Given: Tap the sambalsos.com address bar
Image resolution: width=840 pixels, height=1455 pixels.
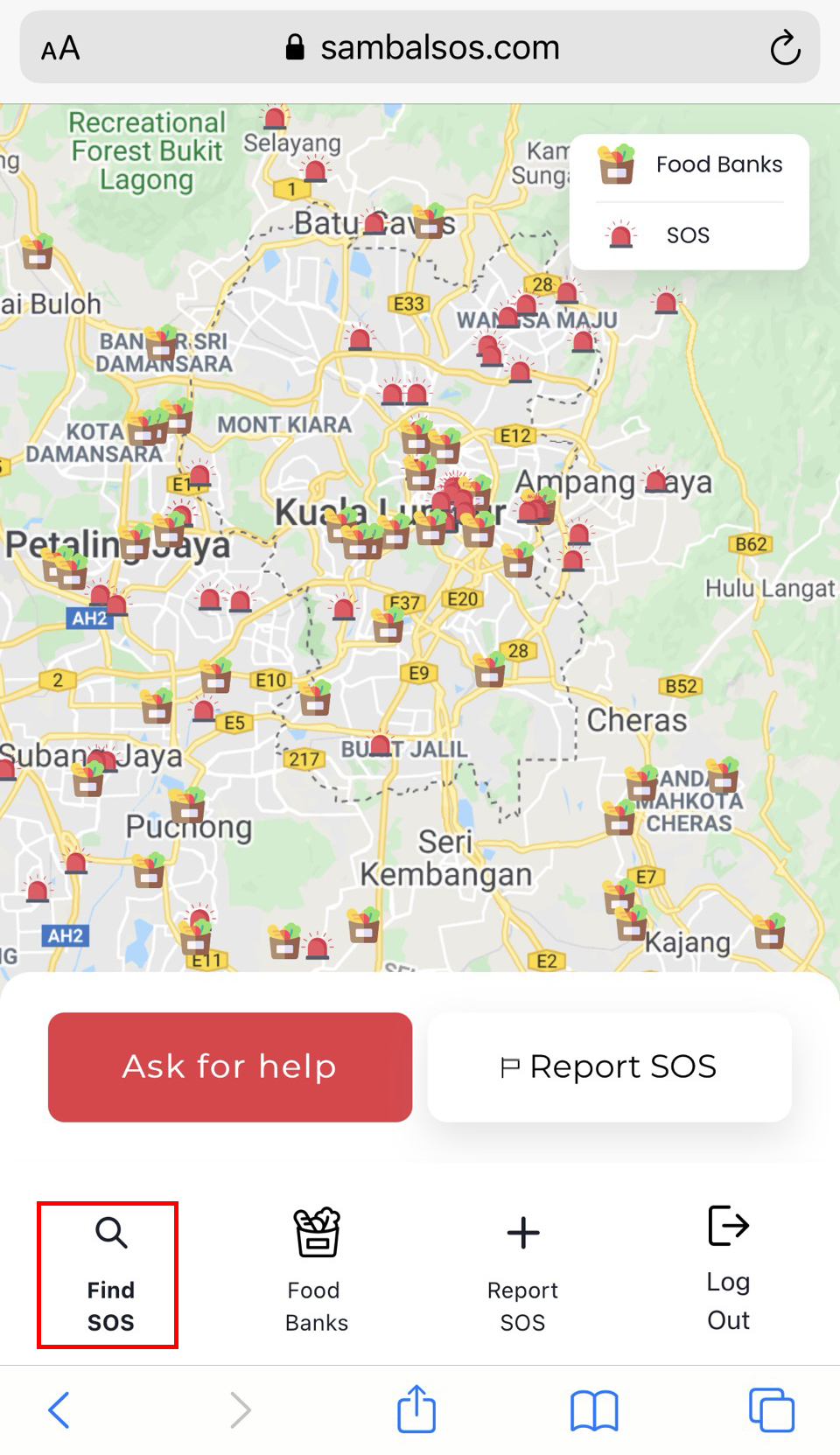Looking at the screenshot, I should point(423,48).
